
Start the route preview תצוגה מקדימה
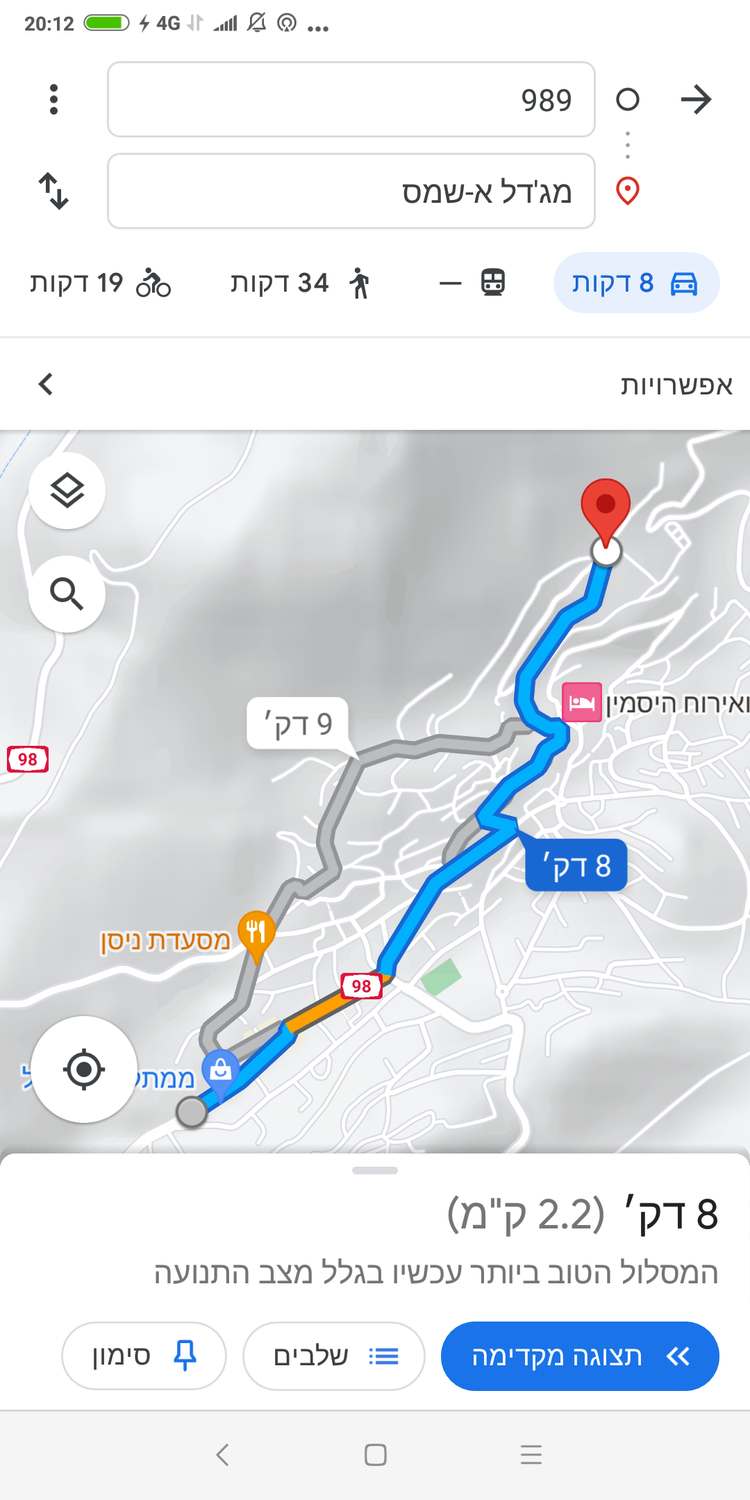580,1356
